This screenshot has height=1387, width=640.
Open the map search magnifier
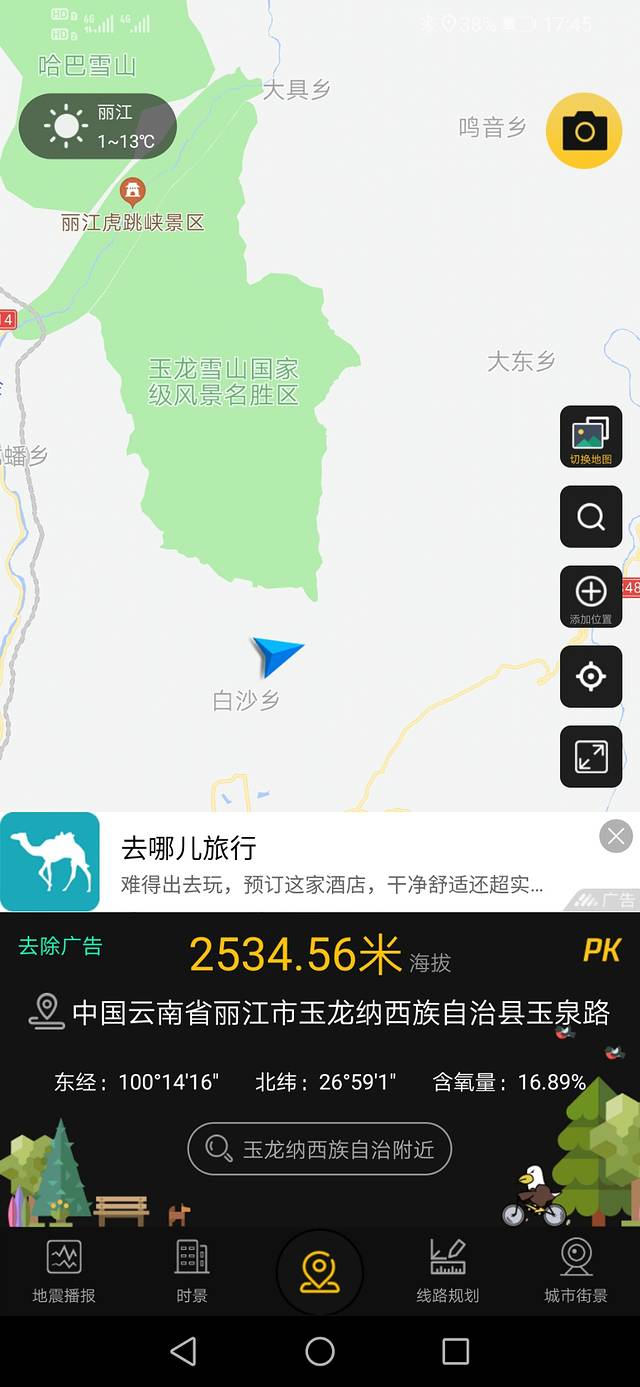[x=590, y=517]
